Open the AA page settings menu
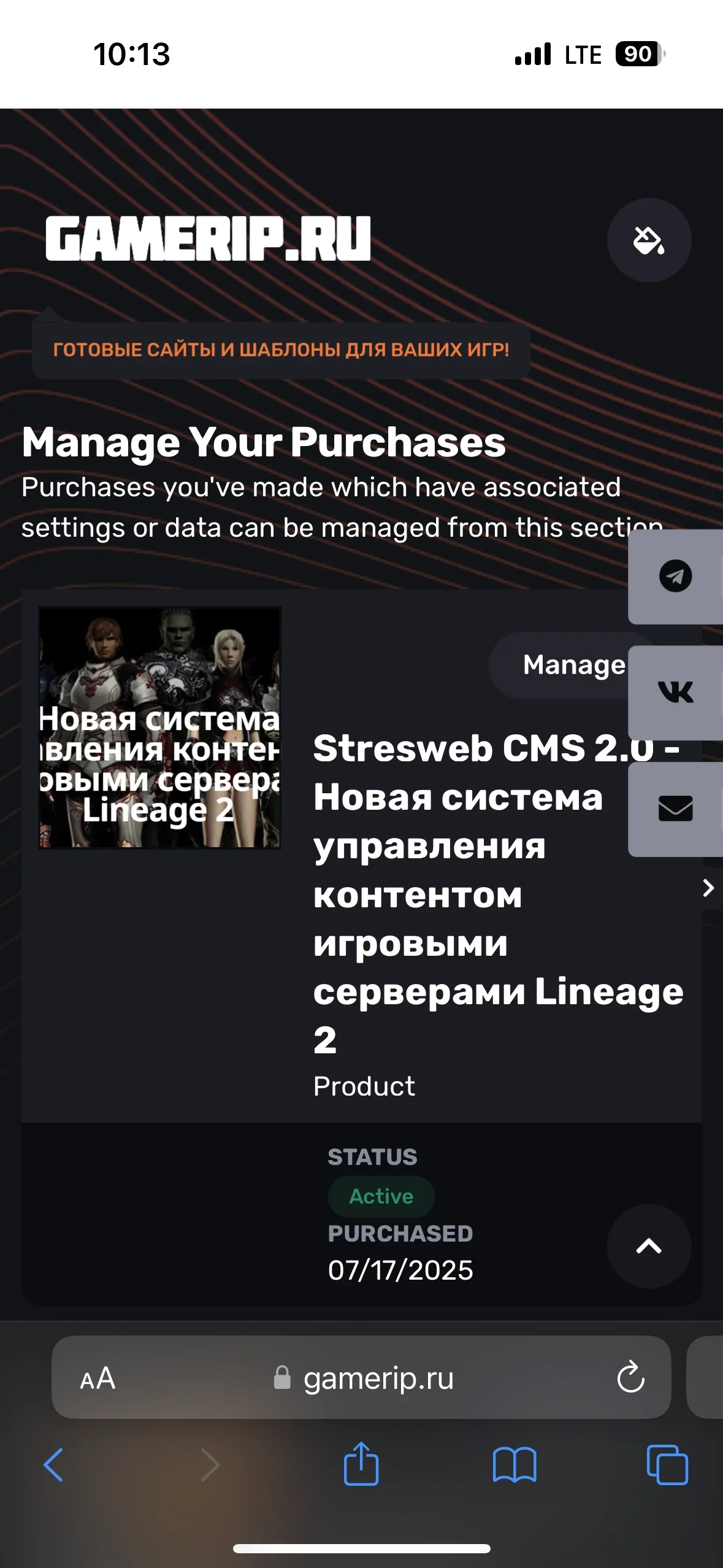This screenshot has height=1568, width=723. 98,1378
